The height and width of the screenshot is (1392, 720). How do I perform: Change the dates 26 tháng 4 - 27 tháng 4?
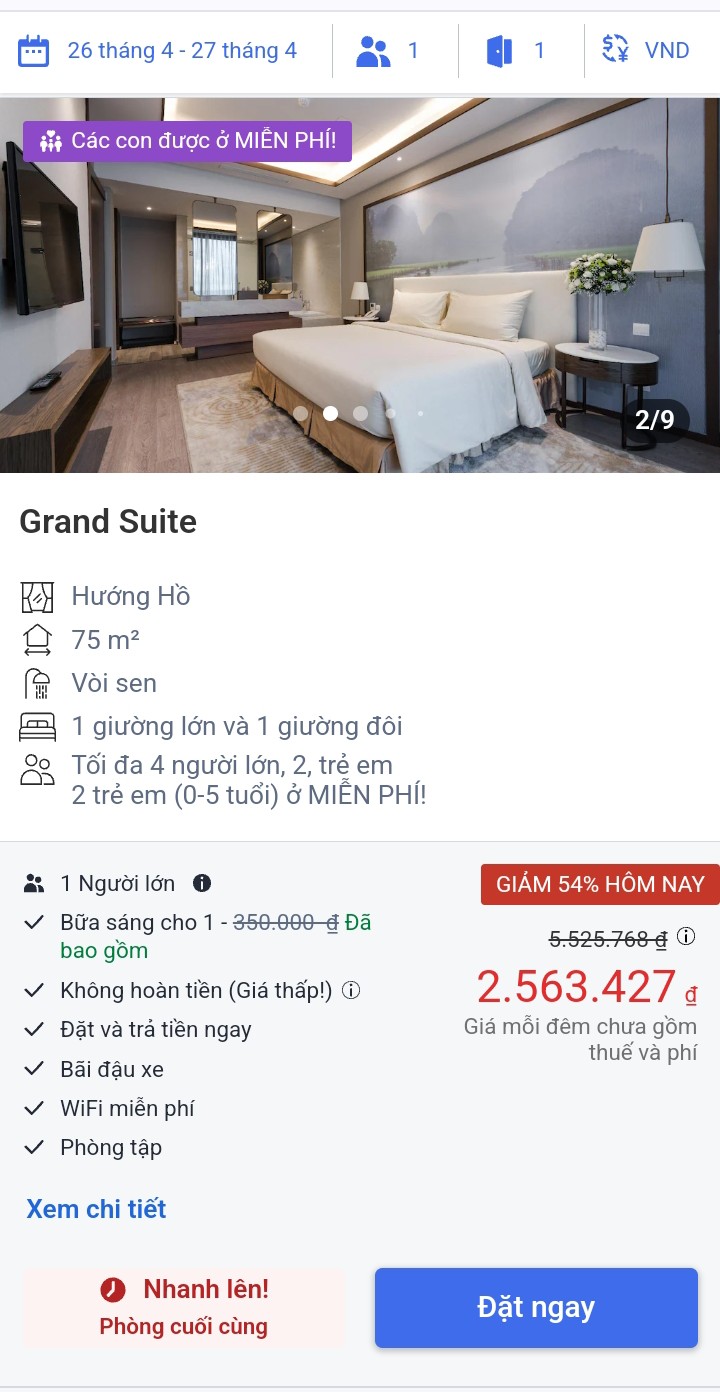[160, 50]
